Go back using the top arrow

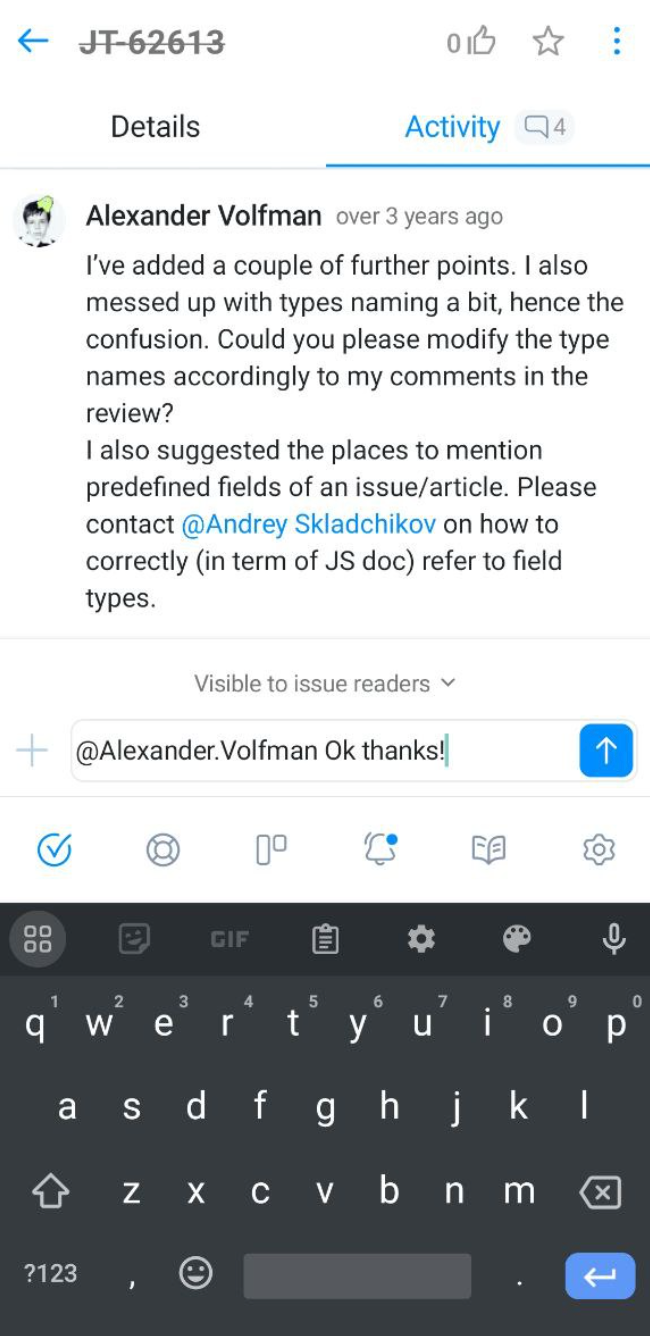[x=32, y=41]
